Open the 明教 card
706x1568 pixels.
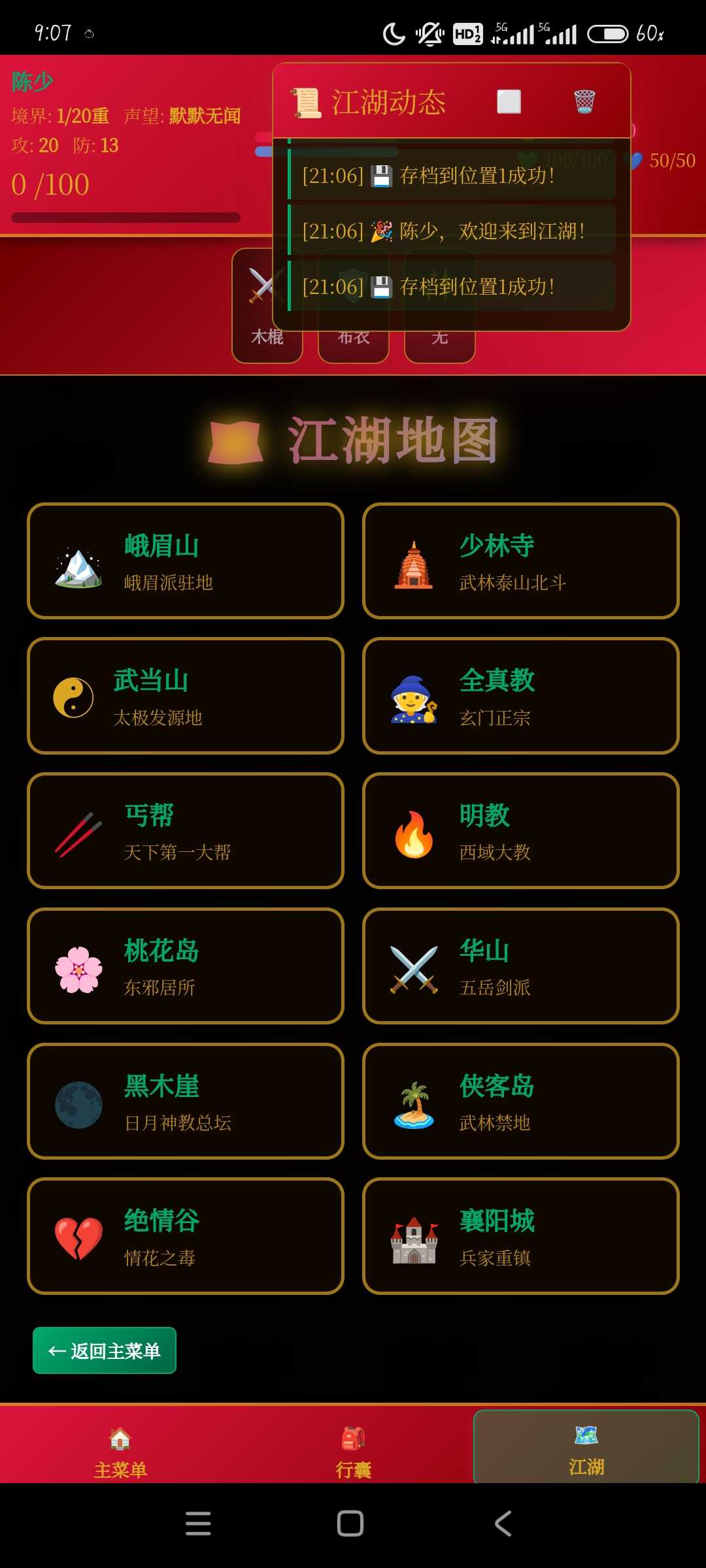(x=520, y=830)
